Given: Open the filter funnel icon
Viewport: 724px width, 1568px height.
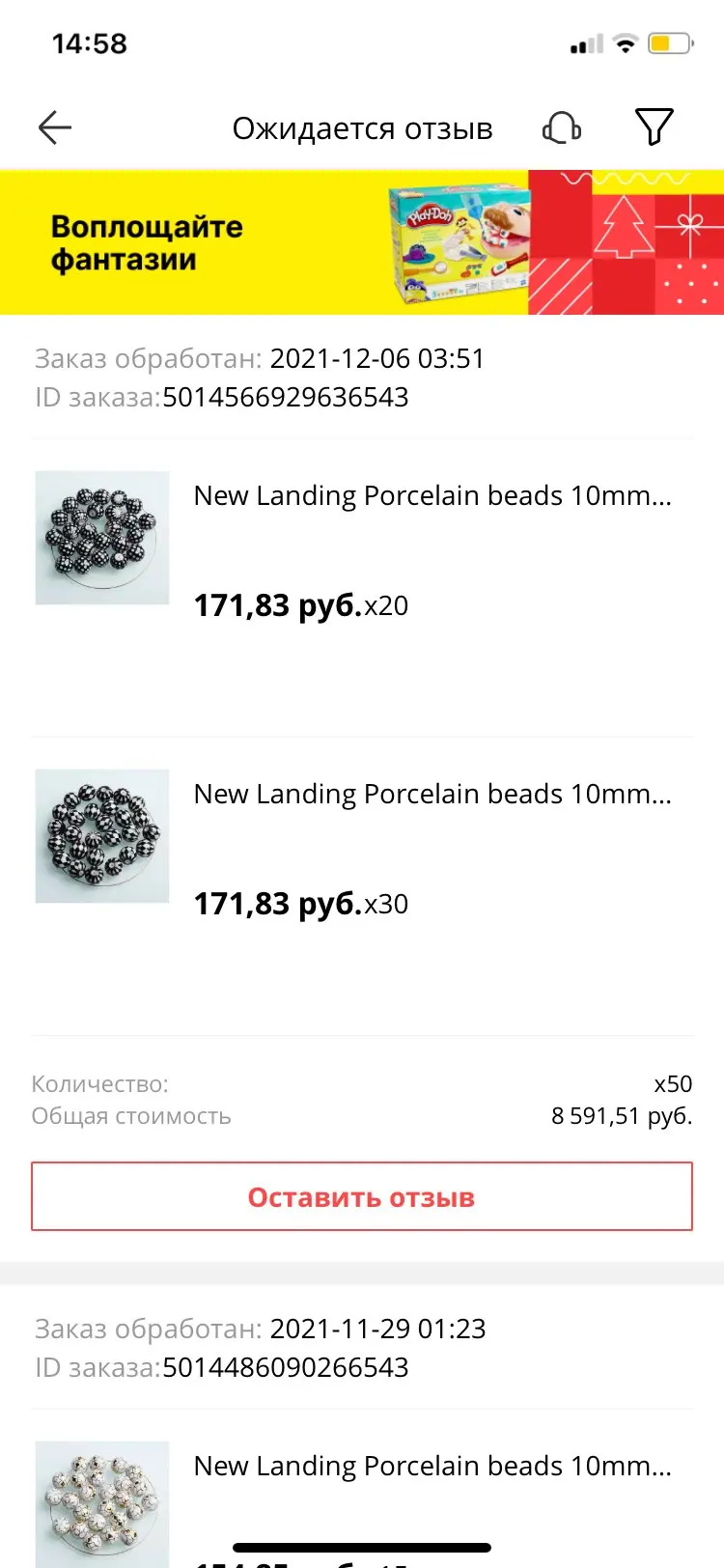Looking at the screenshot, I should [654, 127].
